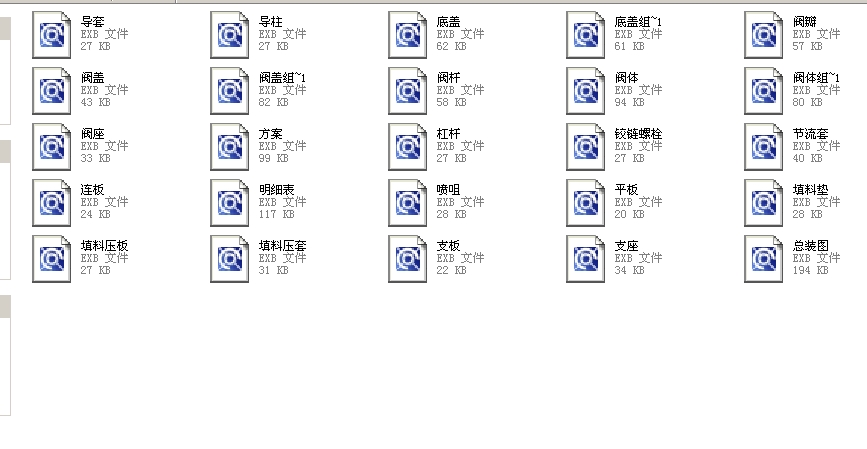Select the 阀座 file
867x449 pixels.
coord(52,147)
